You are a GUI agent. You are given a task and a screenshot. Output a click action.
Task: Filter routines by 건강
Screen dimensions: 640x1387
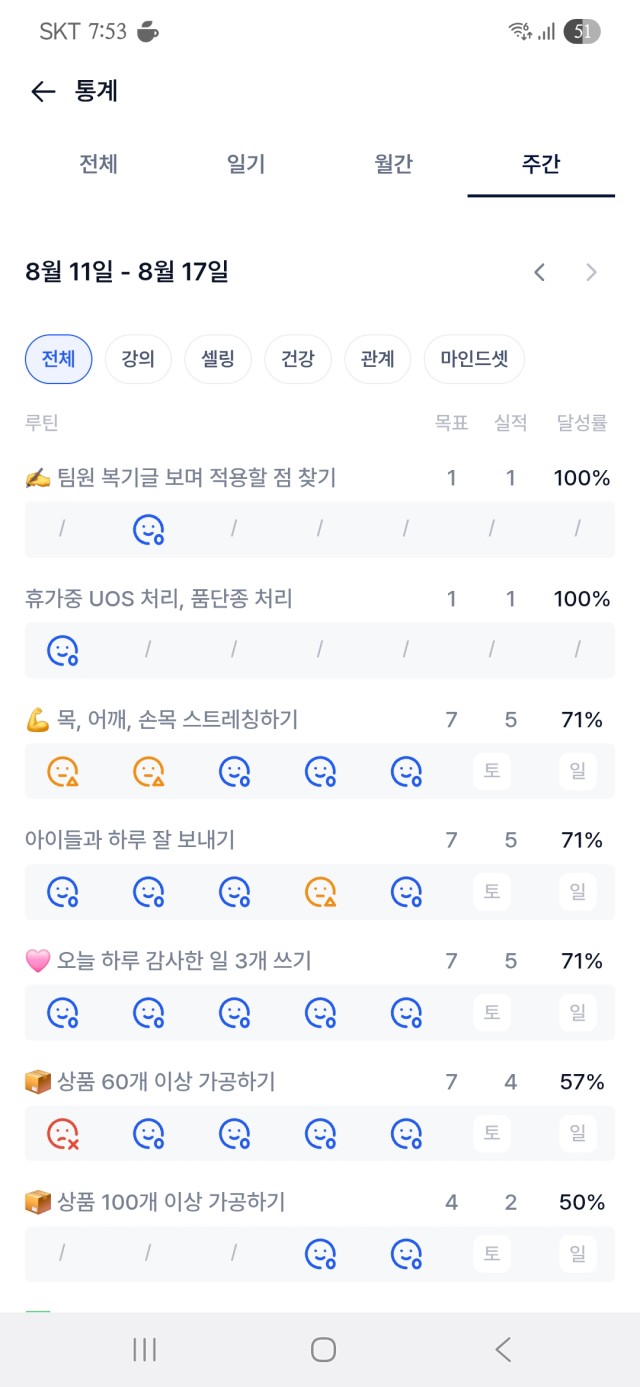pos(298,359)
